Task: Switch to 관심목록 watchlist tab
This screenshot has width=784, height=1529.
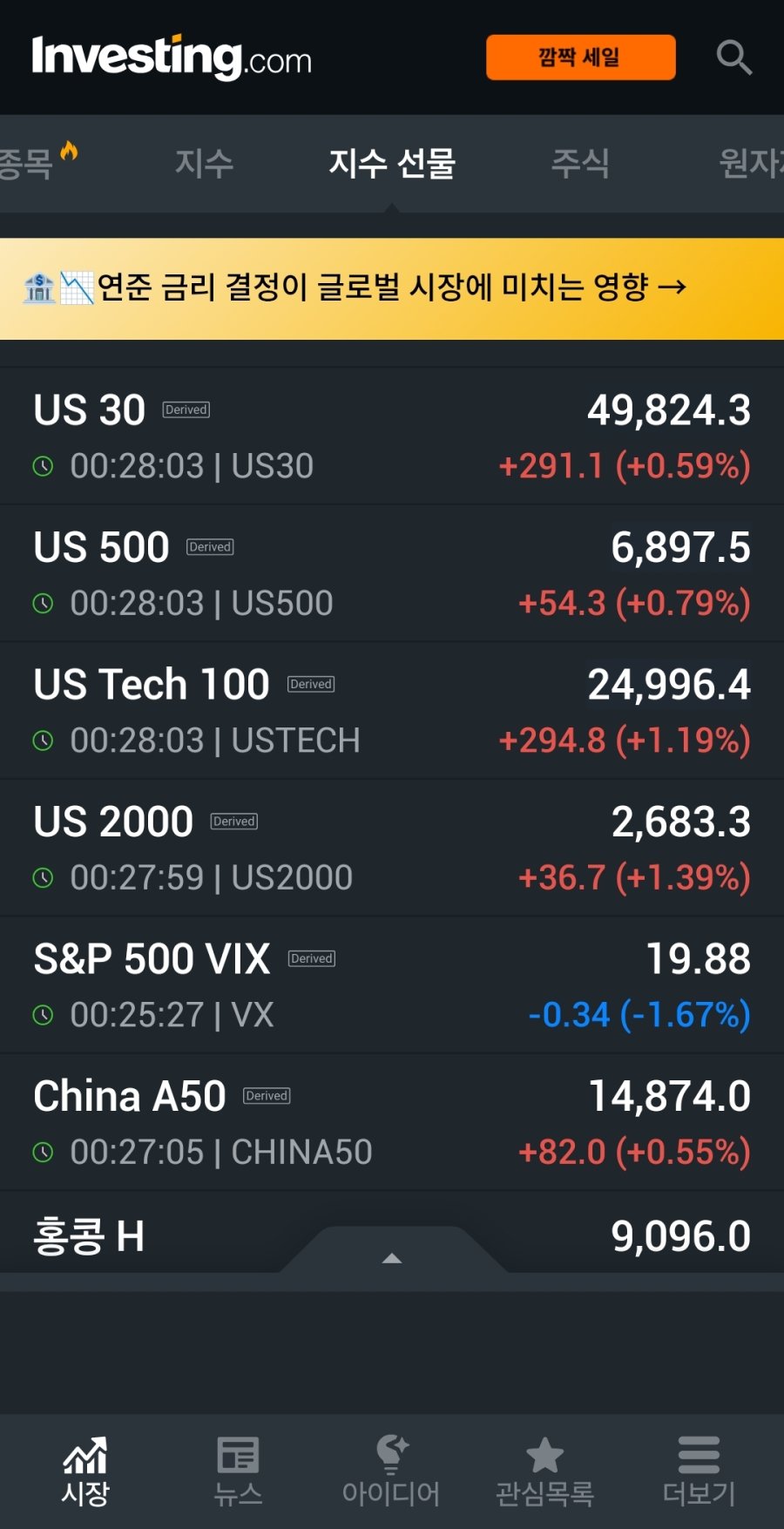Action: coord(544,1471)
